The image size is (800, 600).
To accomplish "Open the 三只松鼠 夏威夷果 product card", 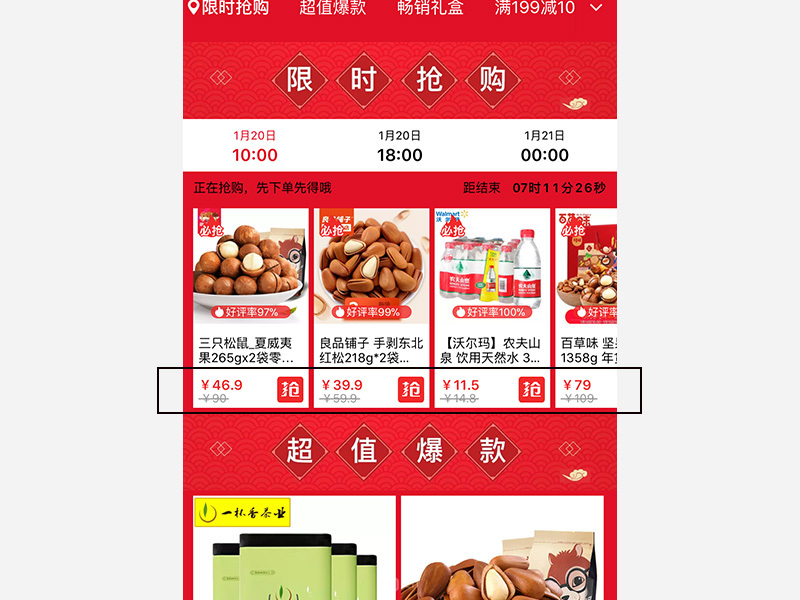I will click(x=250, y=290).
